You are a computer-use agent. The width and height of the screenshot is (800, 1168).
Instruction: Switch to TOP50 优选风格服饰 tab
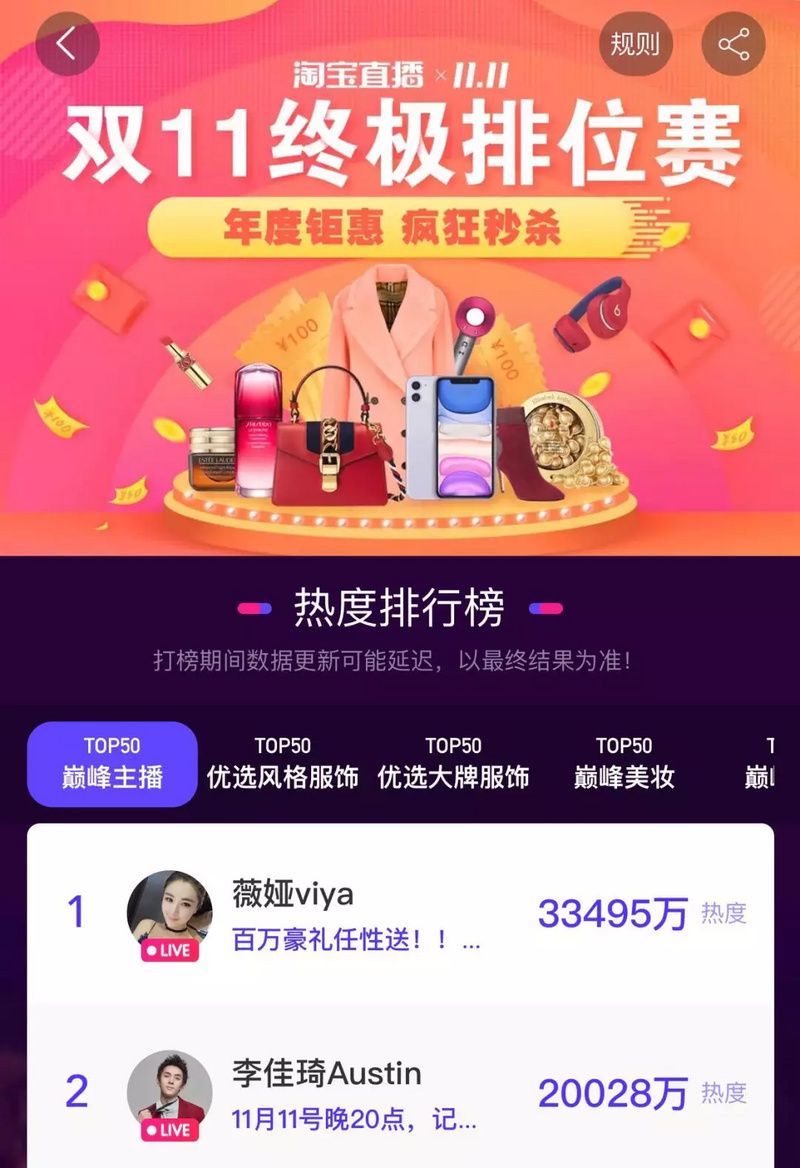283,763
